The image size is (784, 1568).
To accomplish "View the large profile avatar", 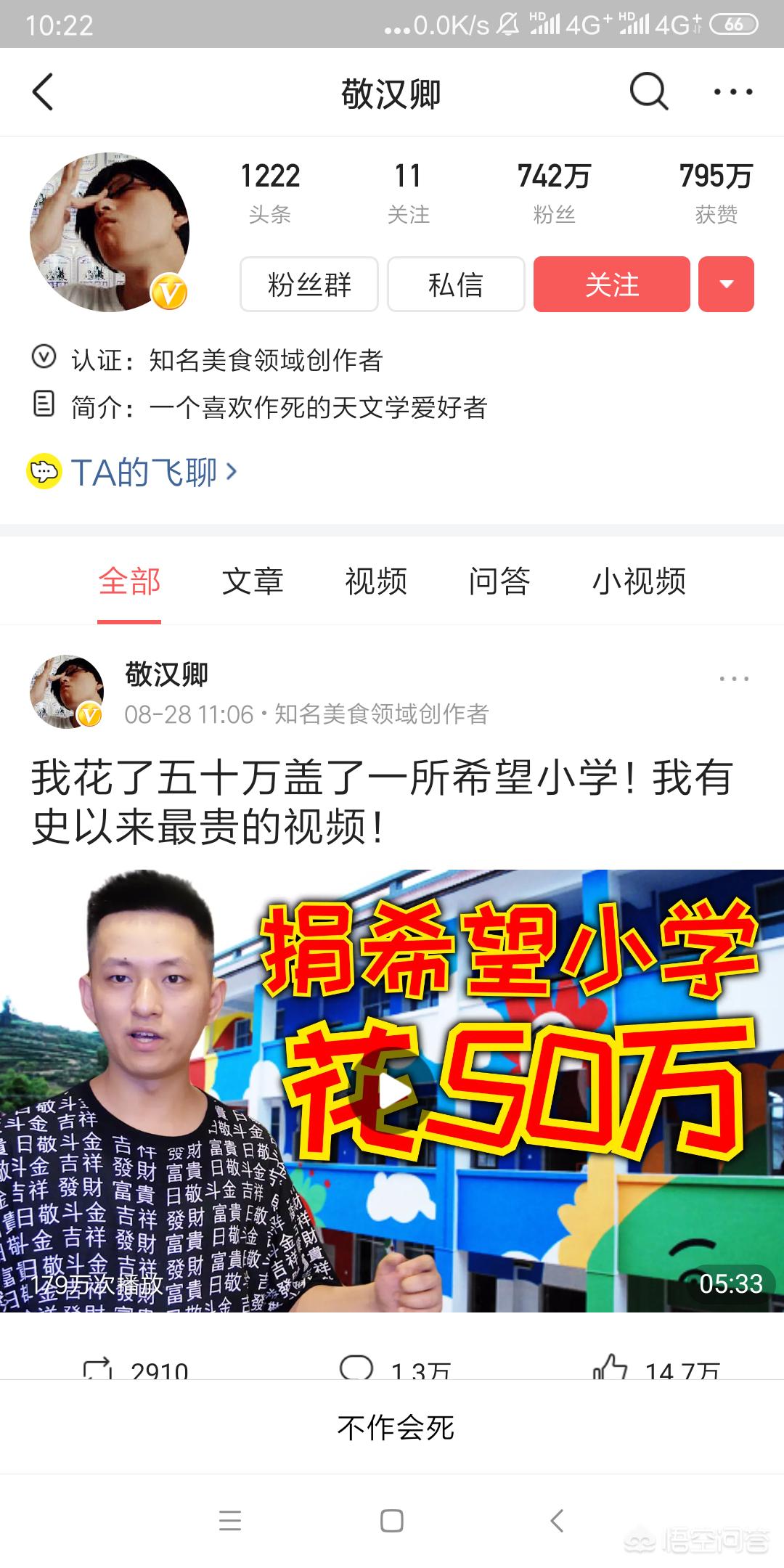I will (110, 232).
